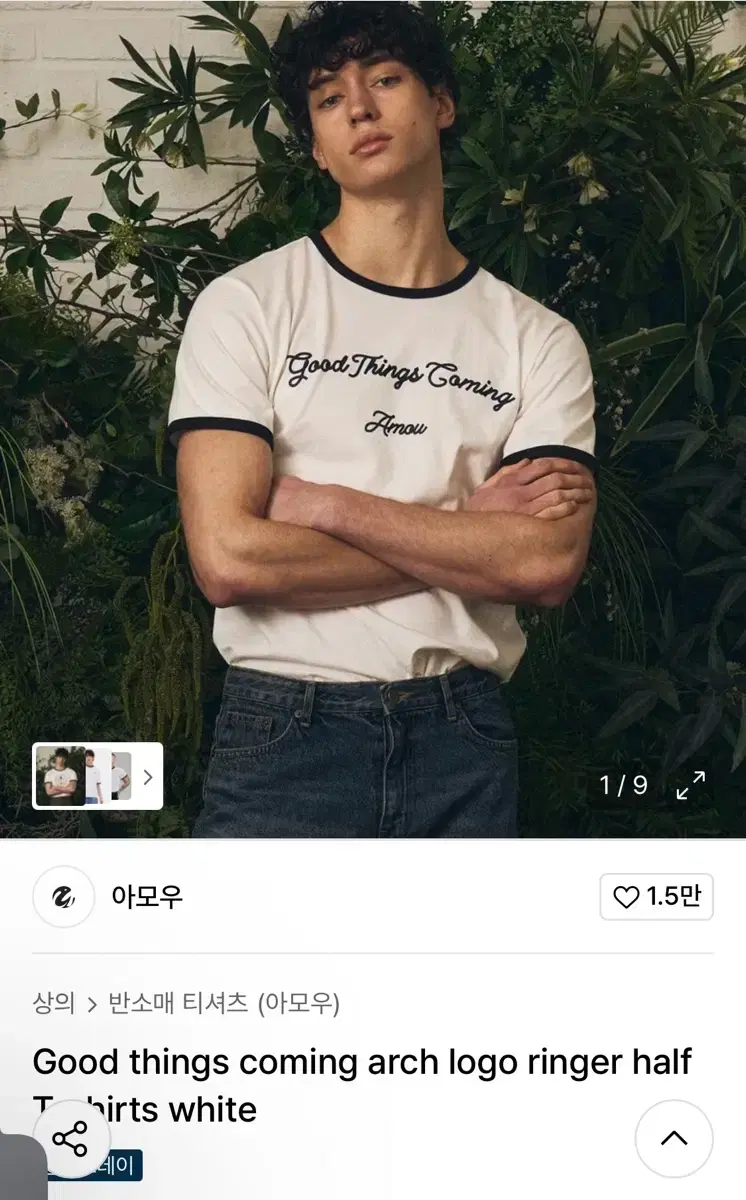Image resolution: width=746 pixels, height=1200 pixels.
Task: Tap the main product photo
Action: (373, 418)
